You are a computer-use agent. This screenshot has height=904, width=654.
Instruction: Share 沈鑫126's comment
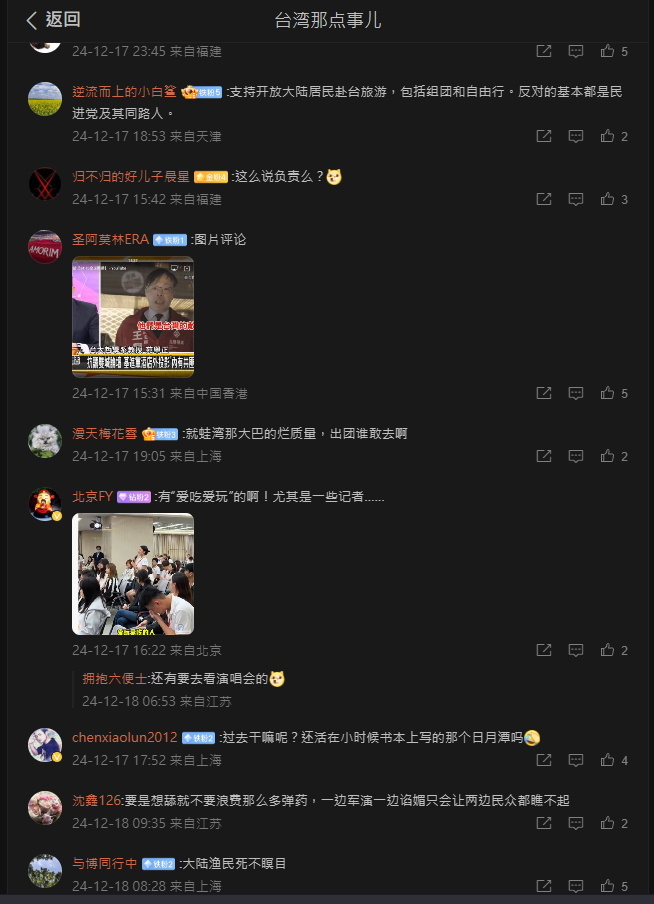point(544,823)
